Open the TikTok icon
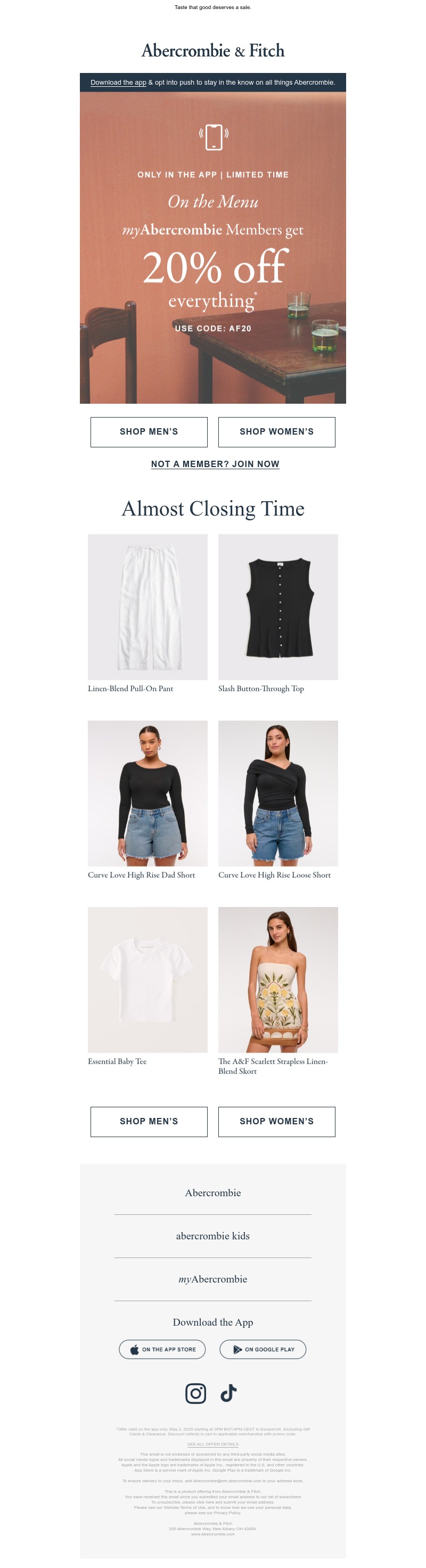 pos(228,1393)
